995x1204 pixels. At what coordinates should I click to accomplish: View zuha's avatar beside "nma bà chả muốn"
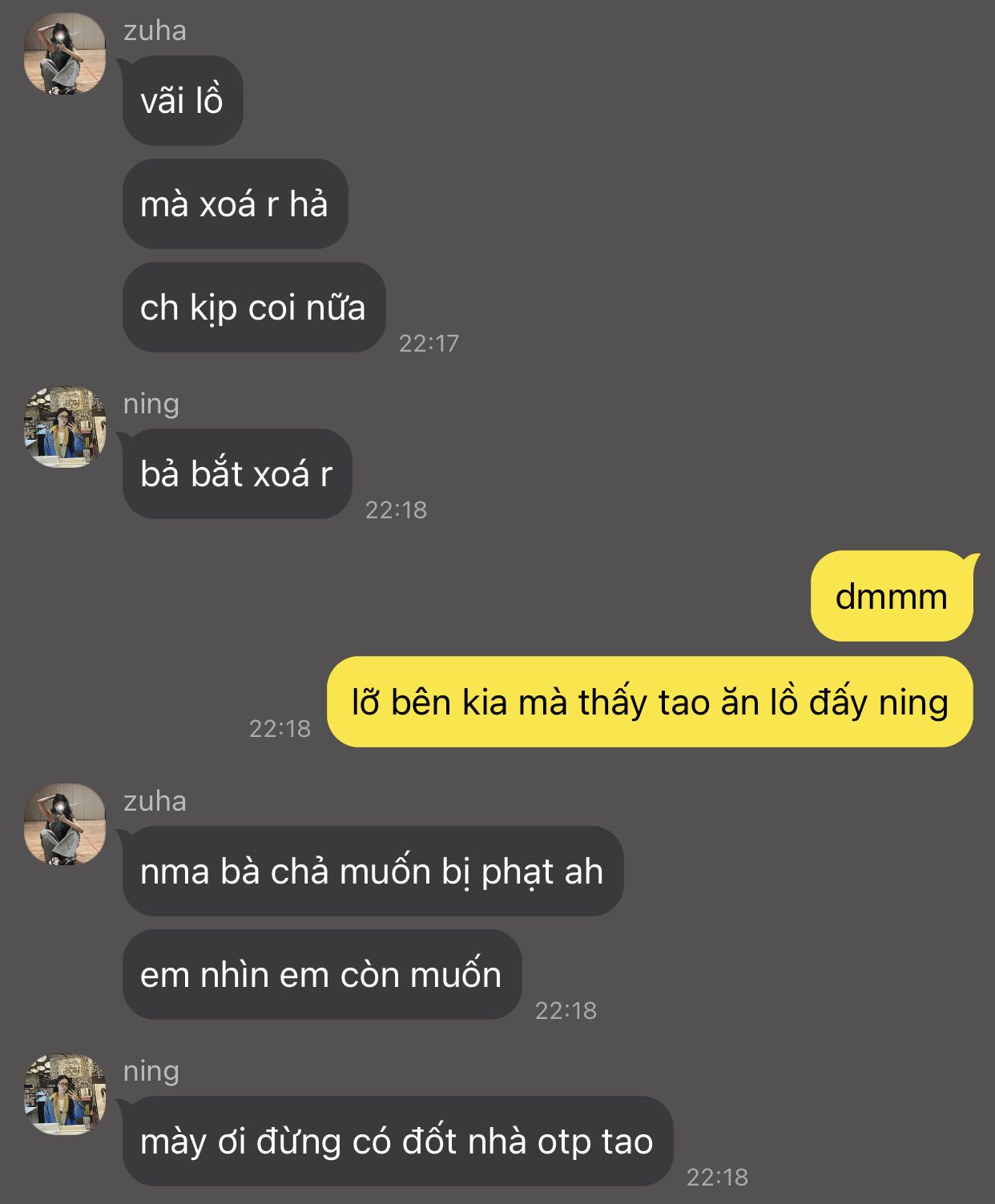pos(65,824)
